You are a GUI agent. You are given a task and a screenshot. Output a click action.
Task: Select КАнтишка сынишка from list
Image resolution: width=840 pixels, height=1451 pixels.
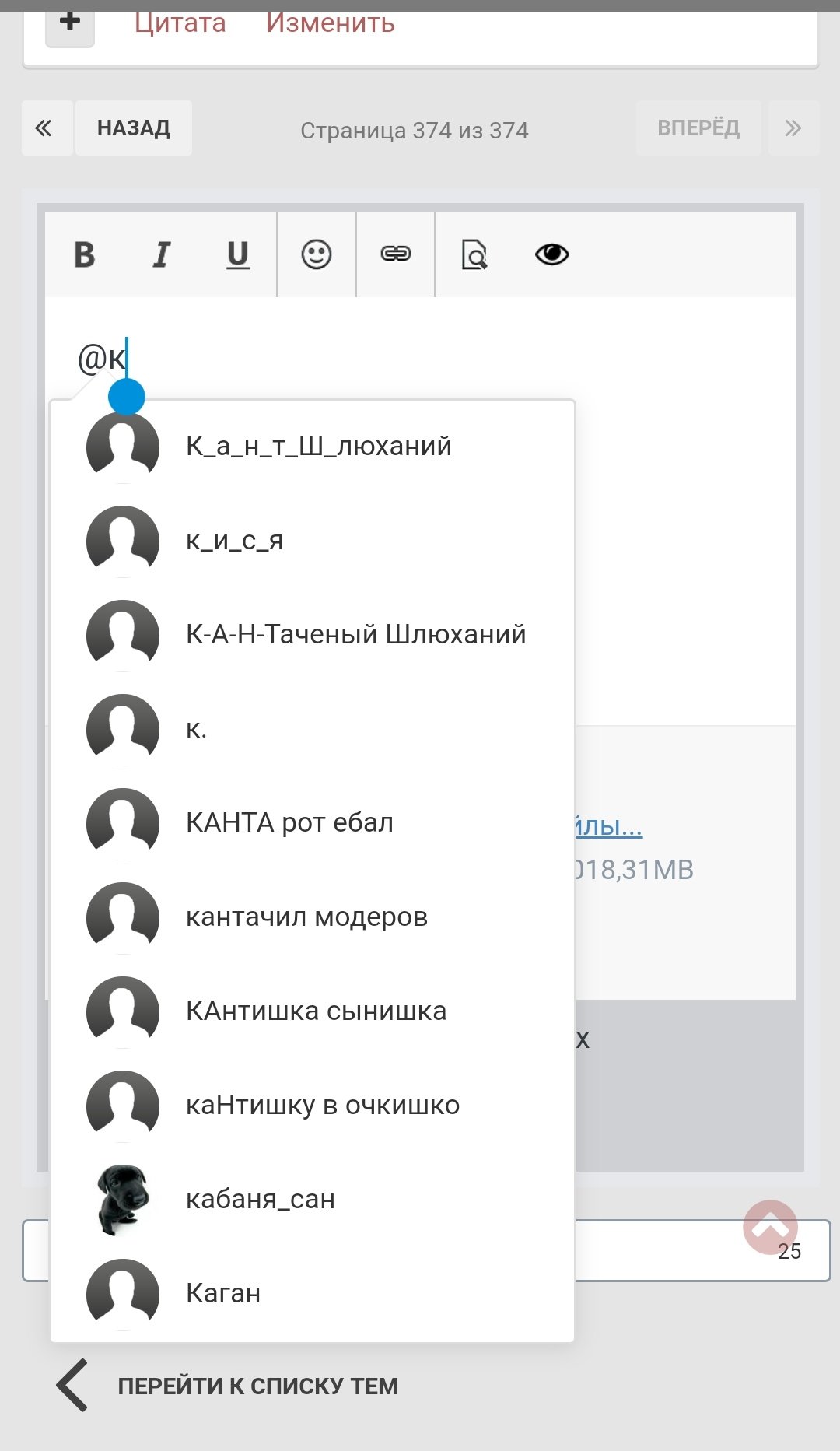point(312,1011)
